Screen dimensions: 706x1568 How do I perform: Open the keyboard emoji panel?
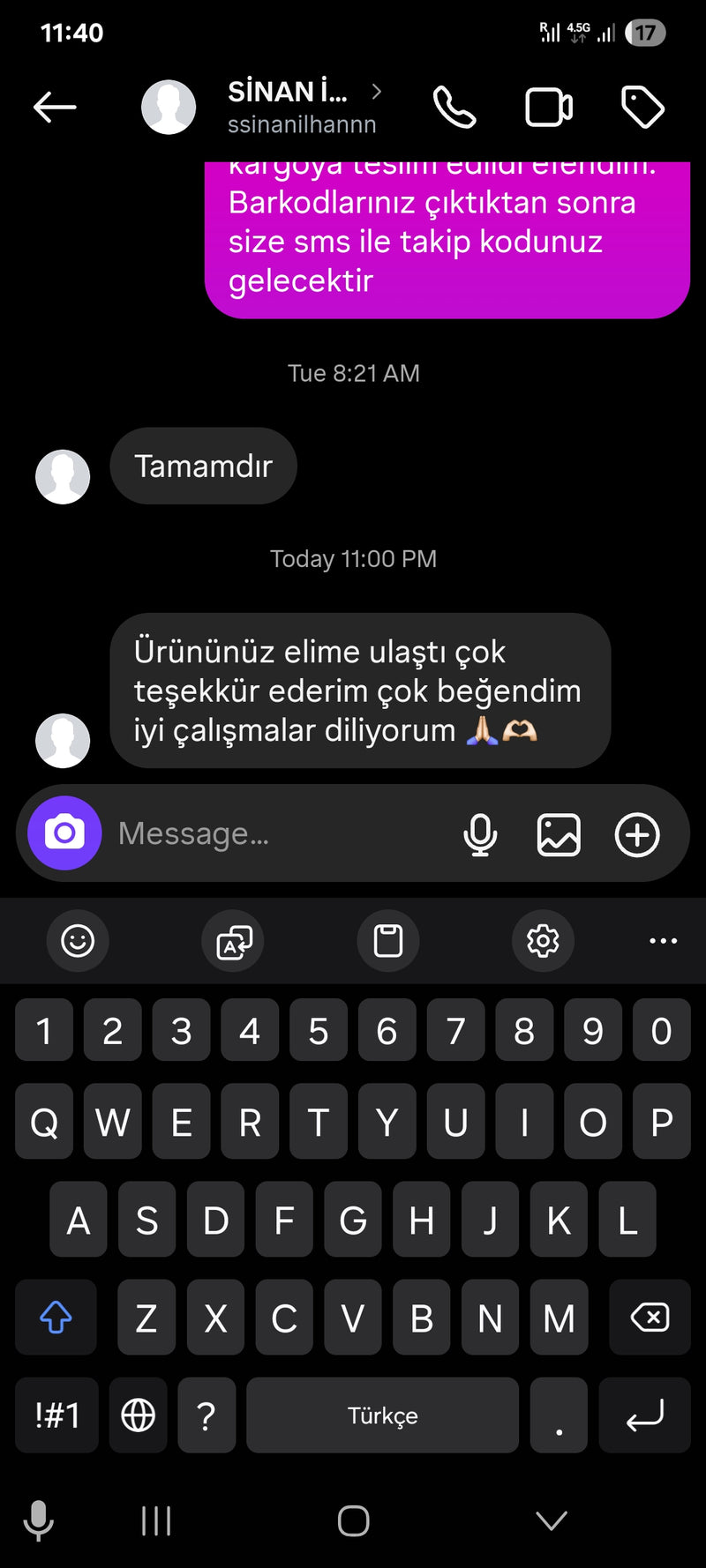point(78,941)
